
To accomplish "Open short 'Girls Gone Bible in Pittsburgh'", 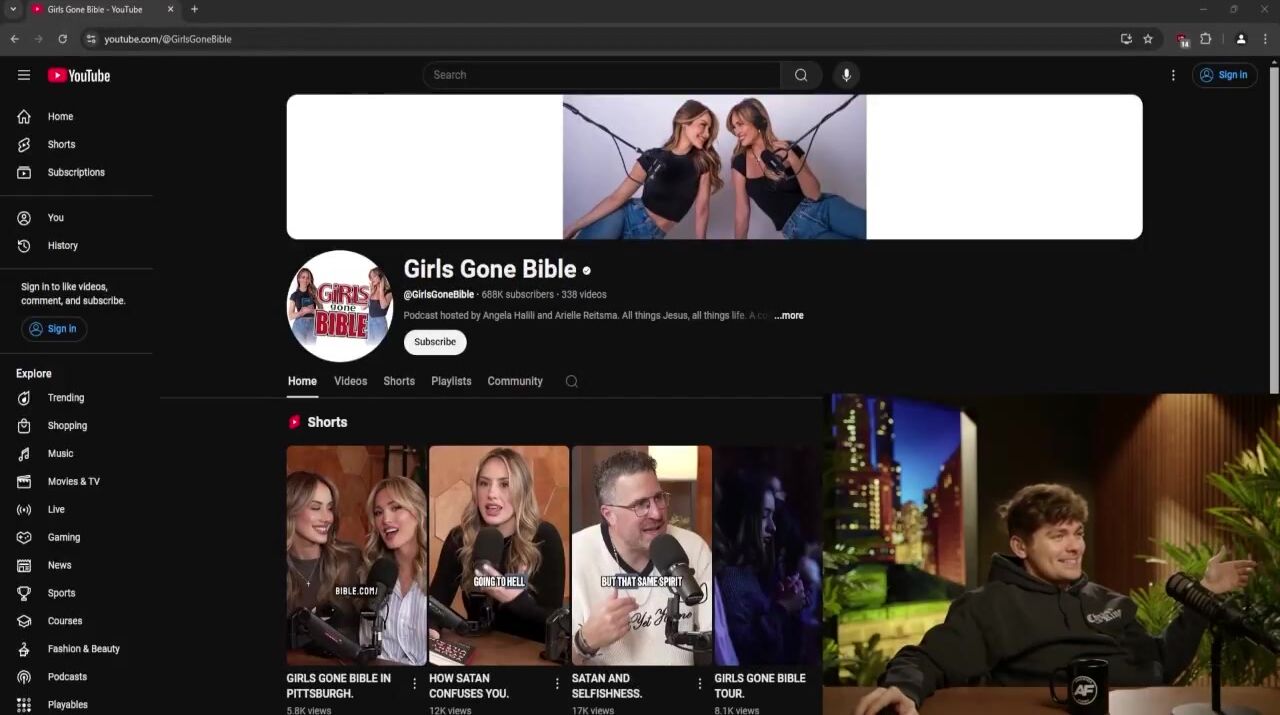I will pyautogui.click(x=356, y=556).
